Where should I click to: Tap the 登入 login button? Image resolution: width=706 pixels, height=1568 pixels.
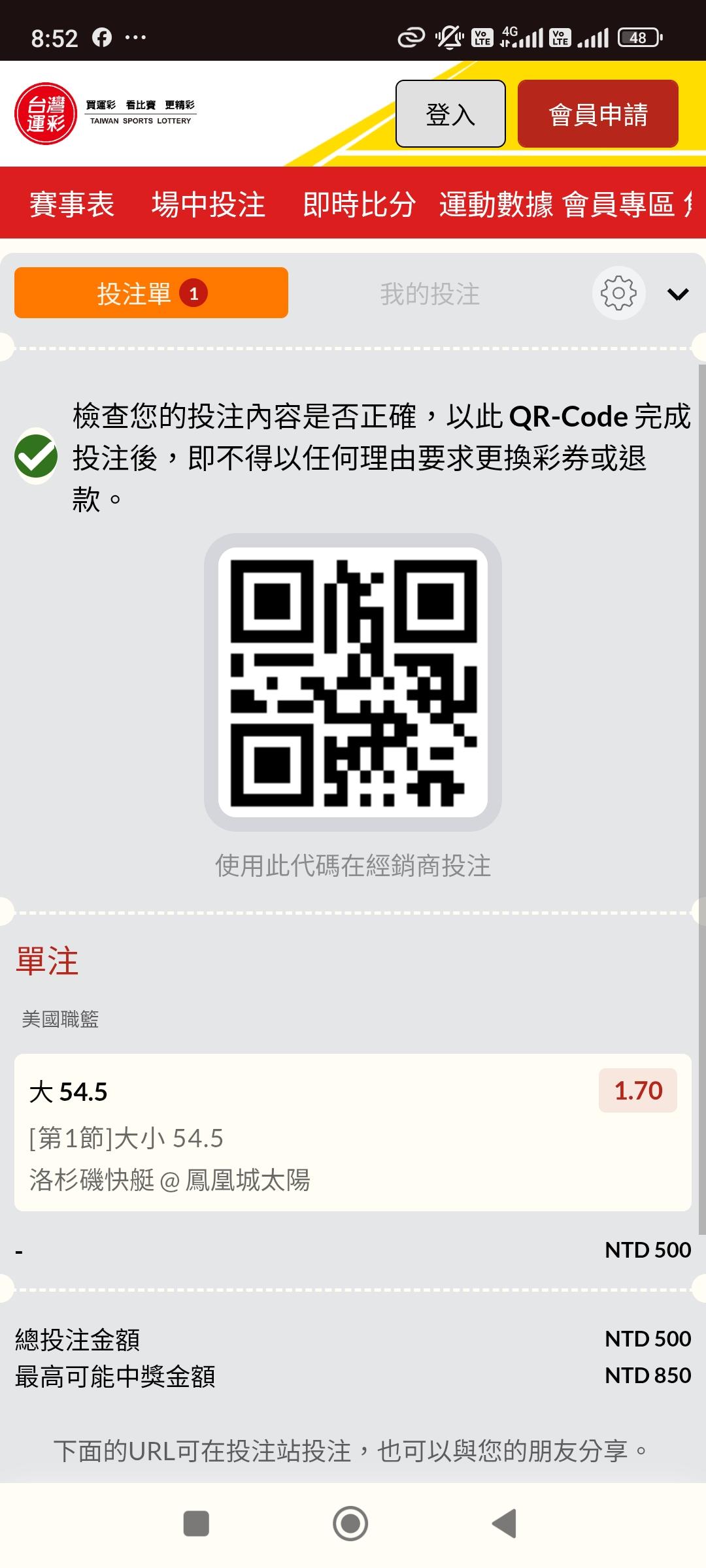[450, 114]
